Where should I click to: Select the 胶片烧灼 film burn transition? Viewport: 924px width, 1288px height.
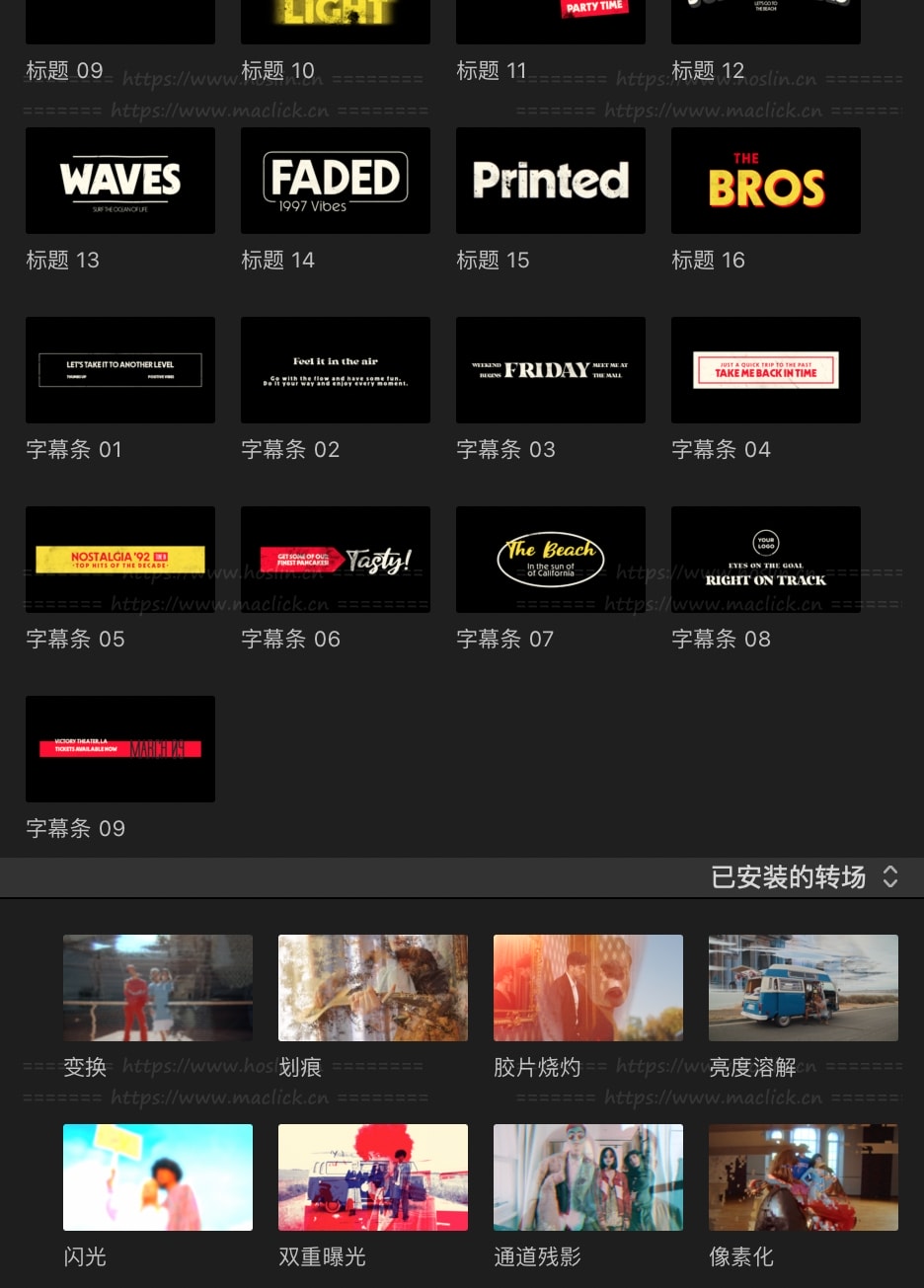(x=587, y=987)
